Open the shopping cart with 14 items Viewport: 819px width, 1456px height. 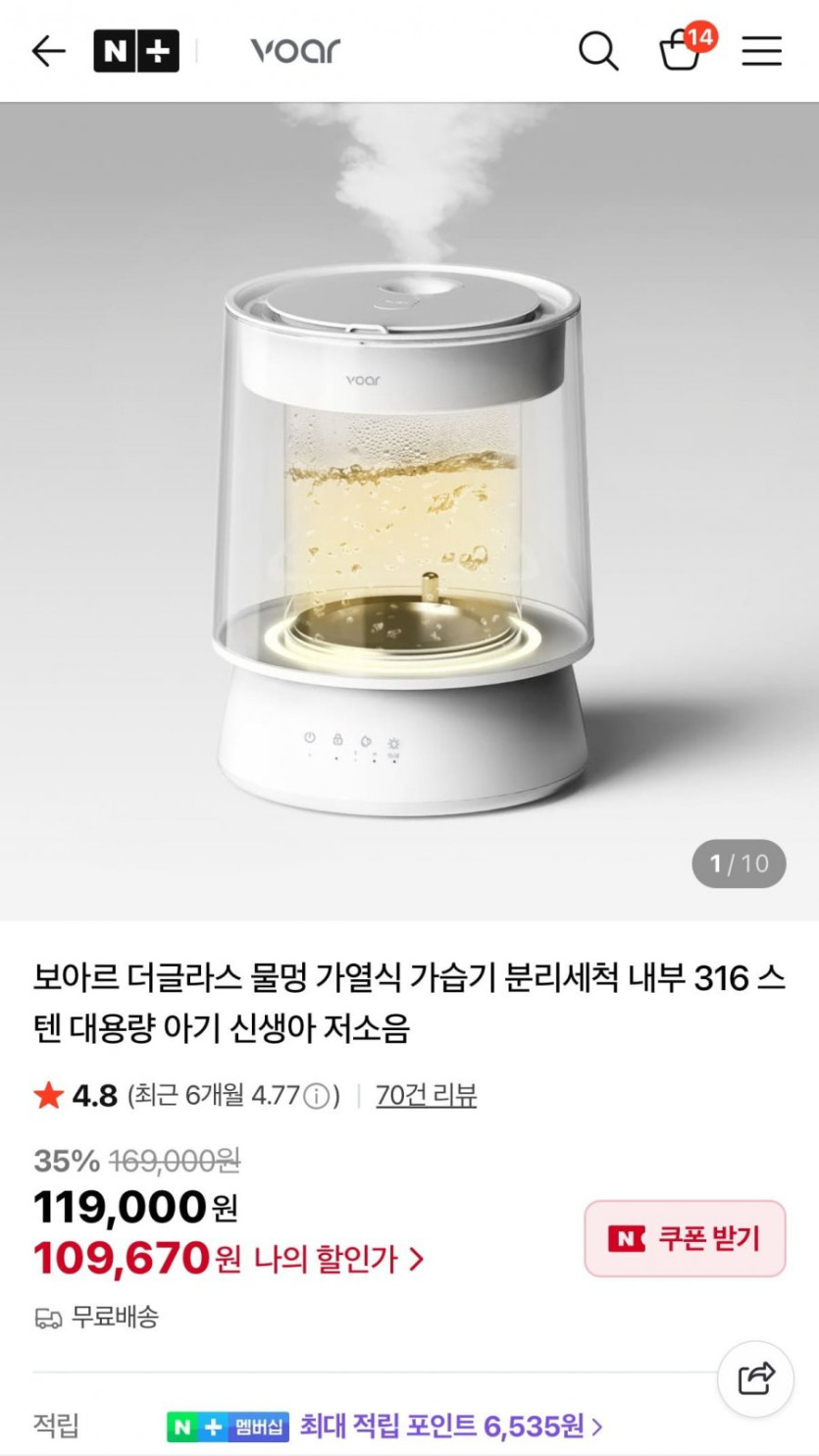point(681,49)
